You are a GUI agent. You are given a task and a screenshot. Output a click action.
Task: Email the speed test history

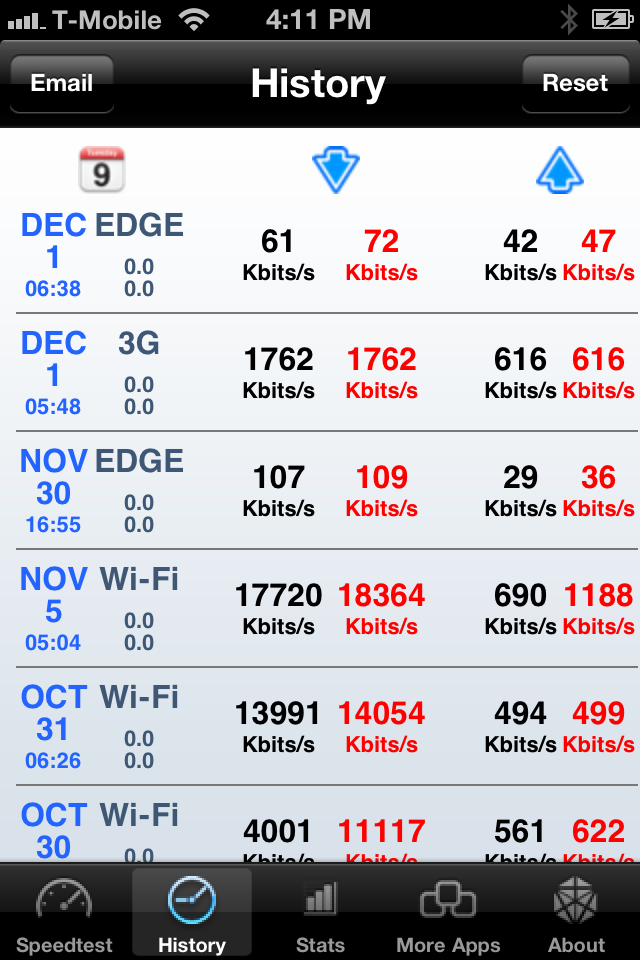point(62,83)
